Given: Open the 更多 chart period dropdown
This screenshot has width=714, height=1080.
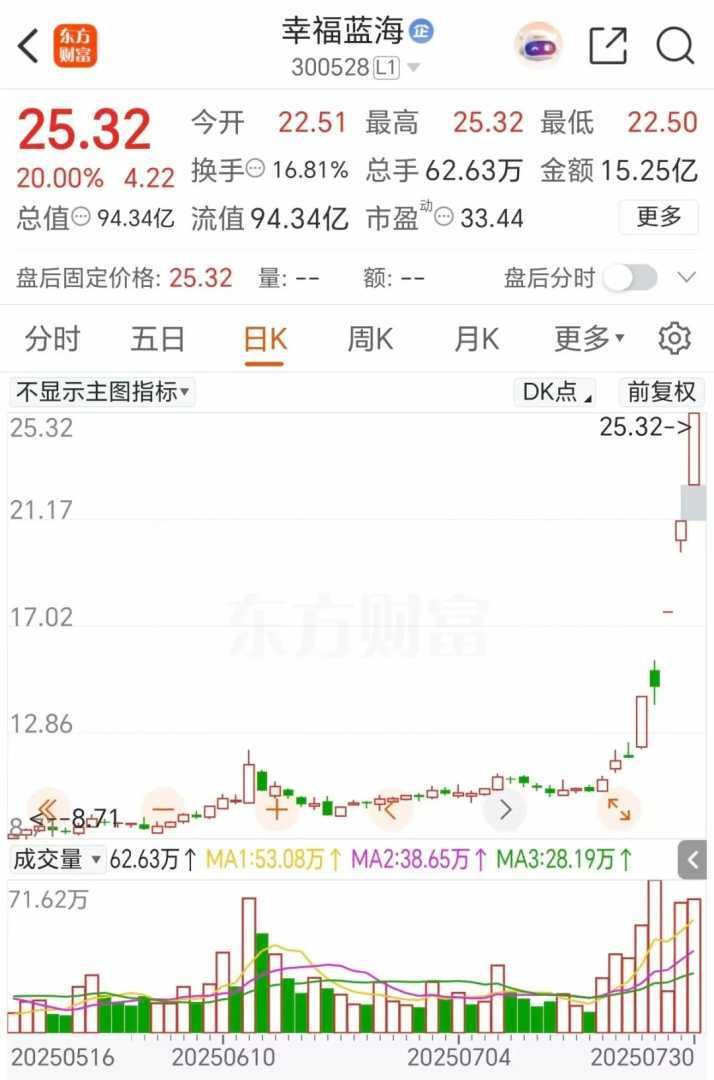Looking at the screenshot, I should pyautogui.click(x=589, y=339).
